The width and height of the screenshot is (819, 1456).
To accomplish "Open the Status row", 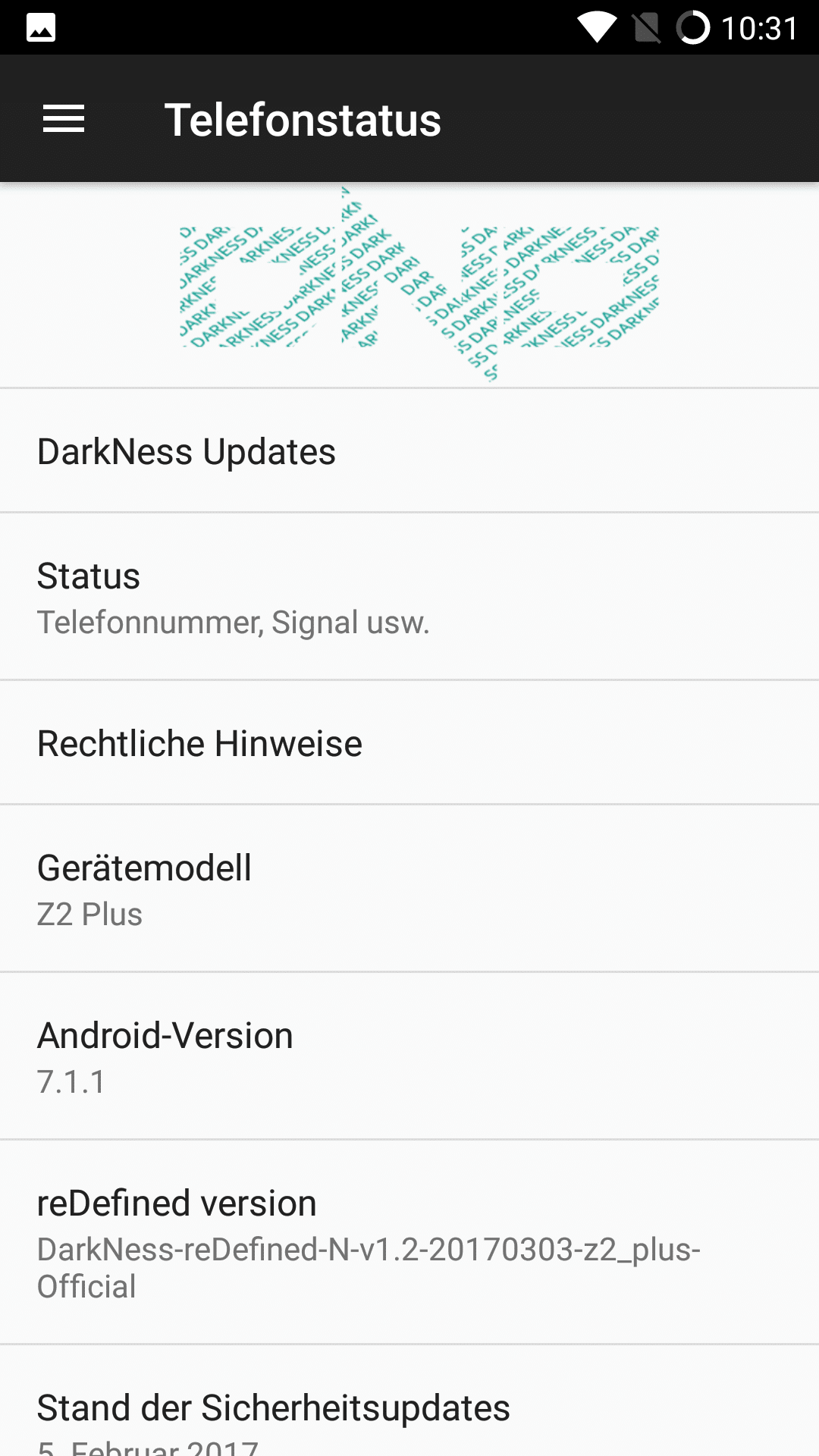I will coord(409,597).
